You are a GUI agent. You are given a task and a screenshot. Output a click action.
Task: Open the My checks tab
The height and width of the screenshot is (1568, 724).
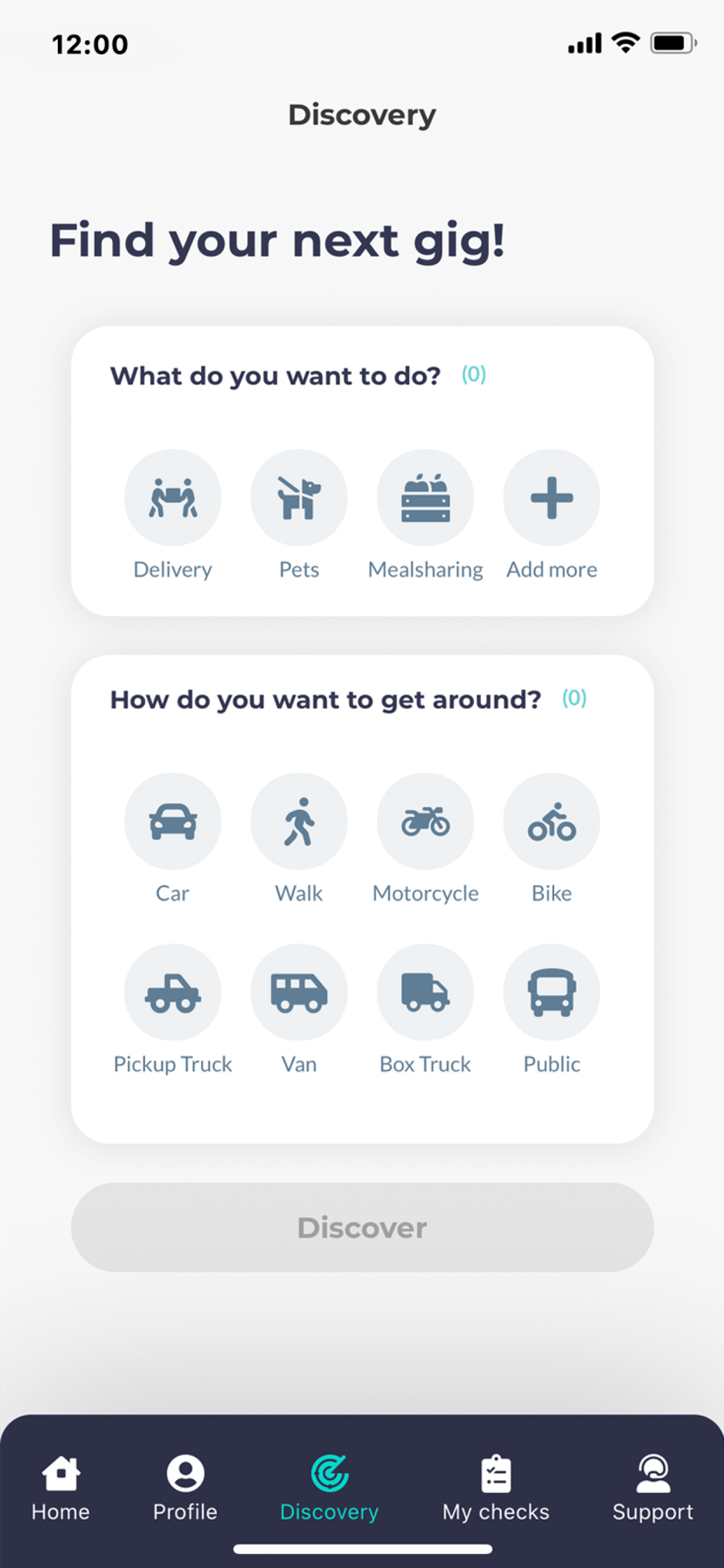pyautogui.click(x=495, y=1488)
